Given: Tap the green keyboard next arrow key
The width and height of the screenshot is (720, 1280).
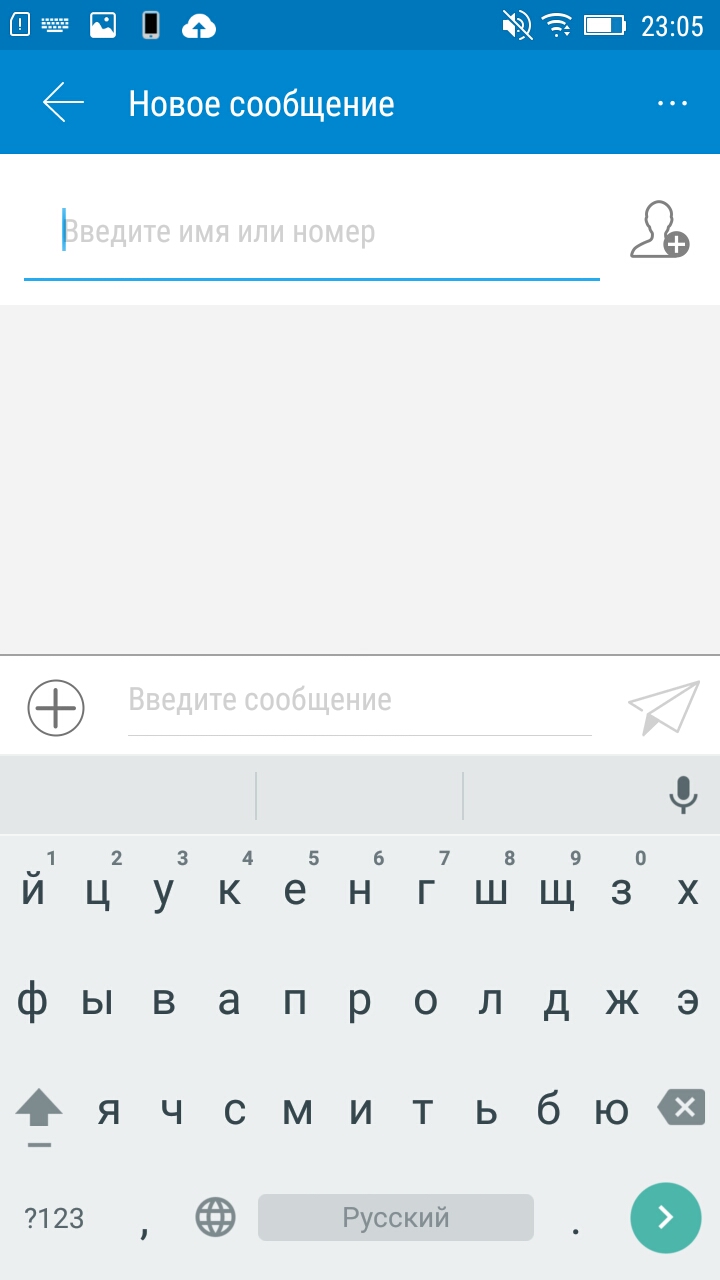Looking at the screenshot, I should pos(666,1217).
